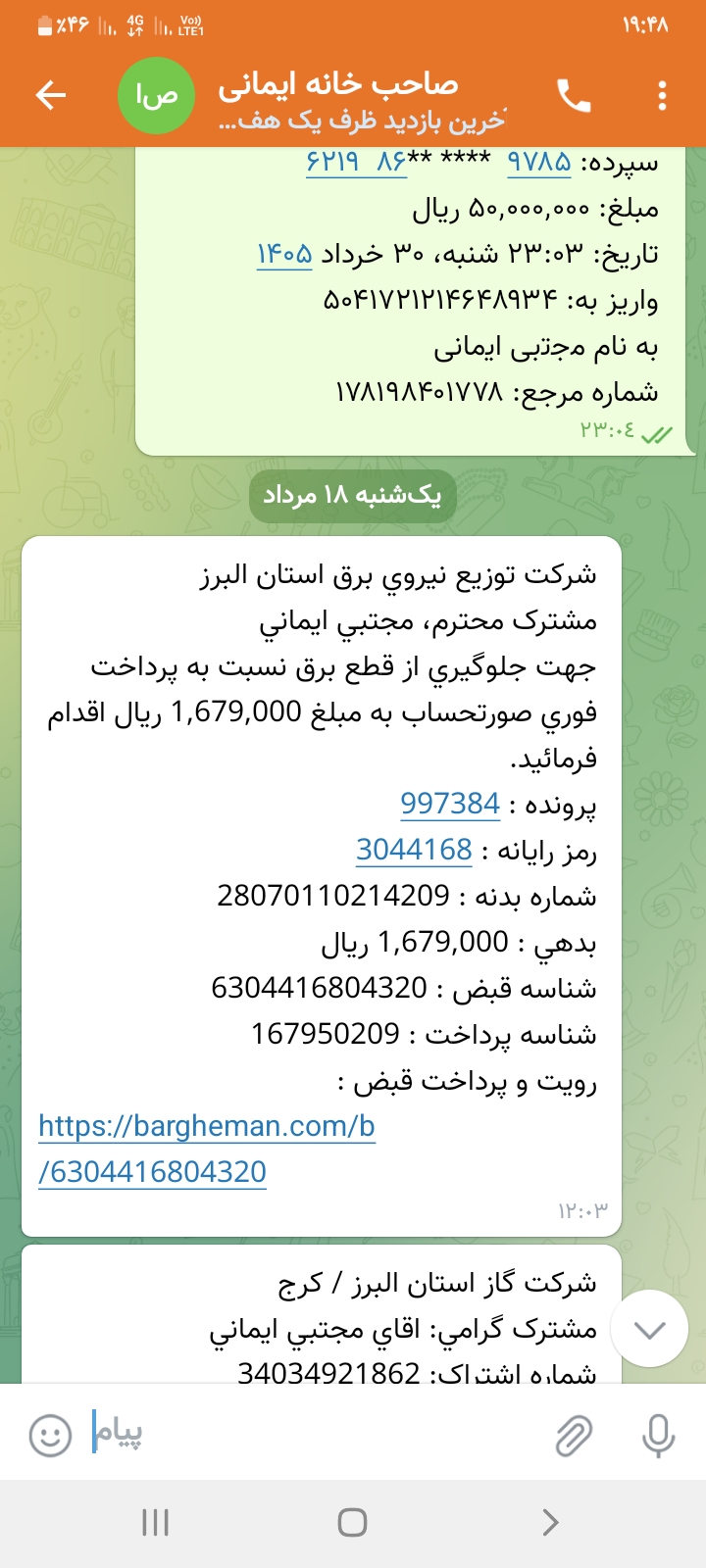Open the emoji picker
This screenshot has width=706, height=1568.
(50, 1436)
